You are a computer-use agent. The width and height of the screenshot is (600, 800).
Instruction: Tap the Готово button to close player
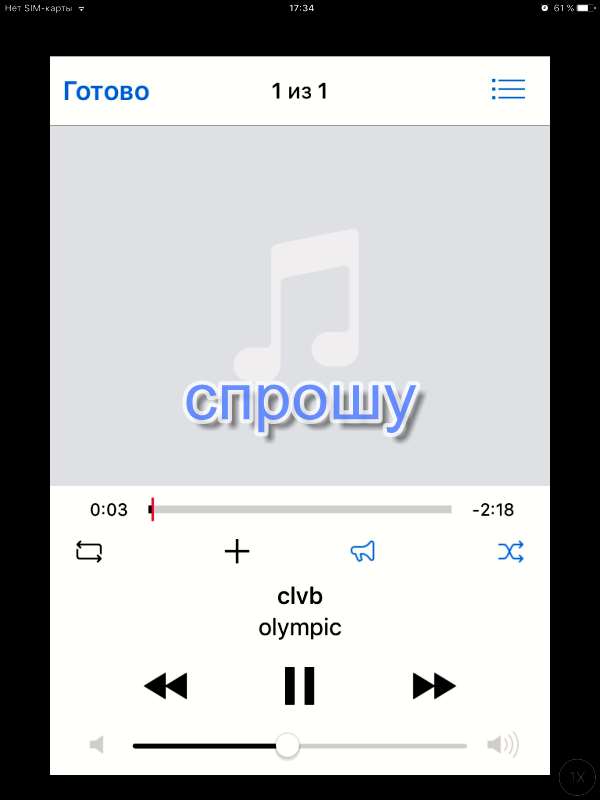click(106, 92)
